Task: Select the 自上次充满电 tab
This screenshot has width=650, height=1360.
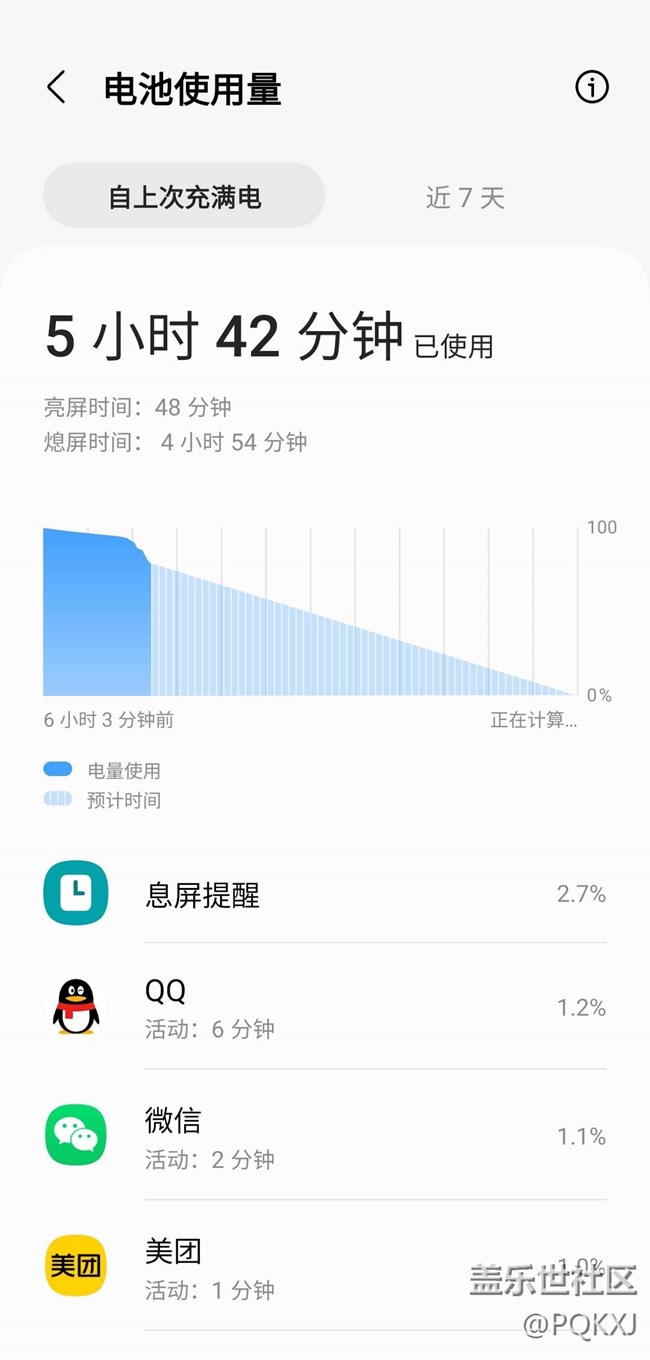Action: pos(184,196)
